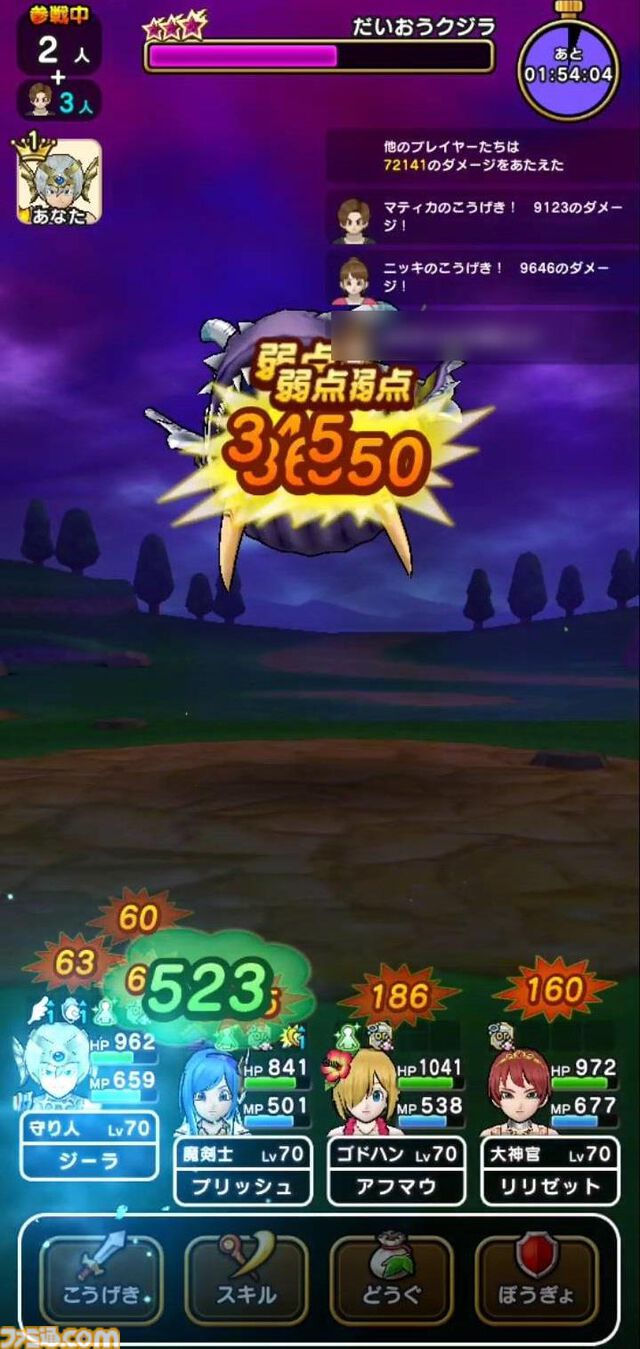Viewport: 640px width, 1349px height.
Task: Choose the ぼうぎょ defend command
Action: (x=537, y=1278)
